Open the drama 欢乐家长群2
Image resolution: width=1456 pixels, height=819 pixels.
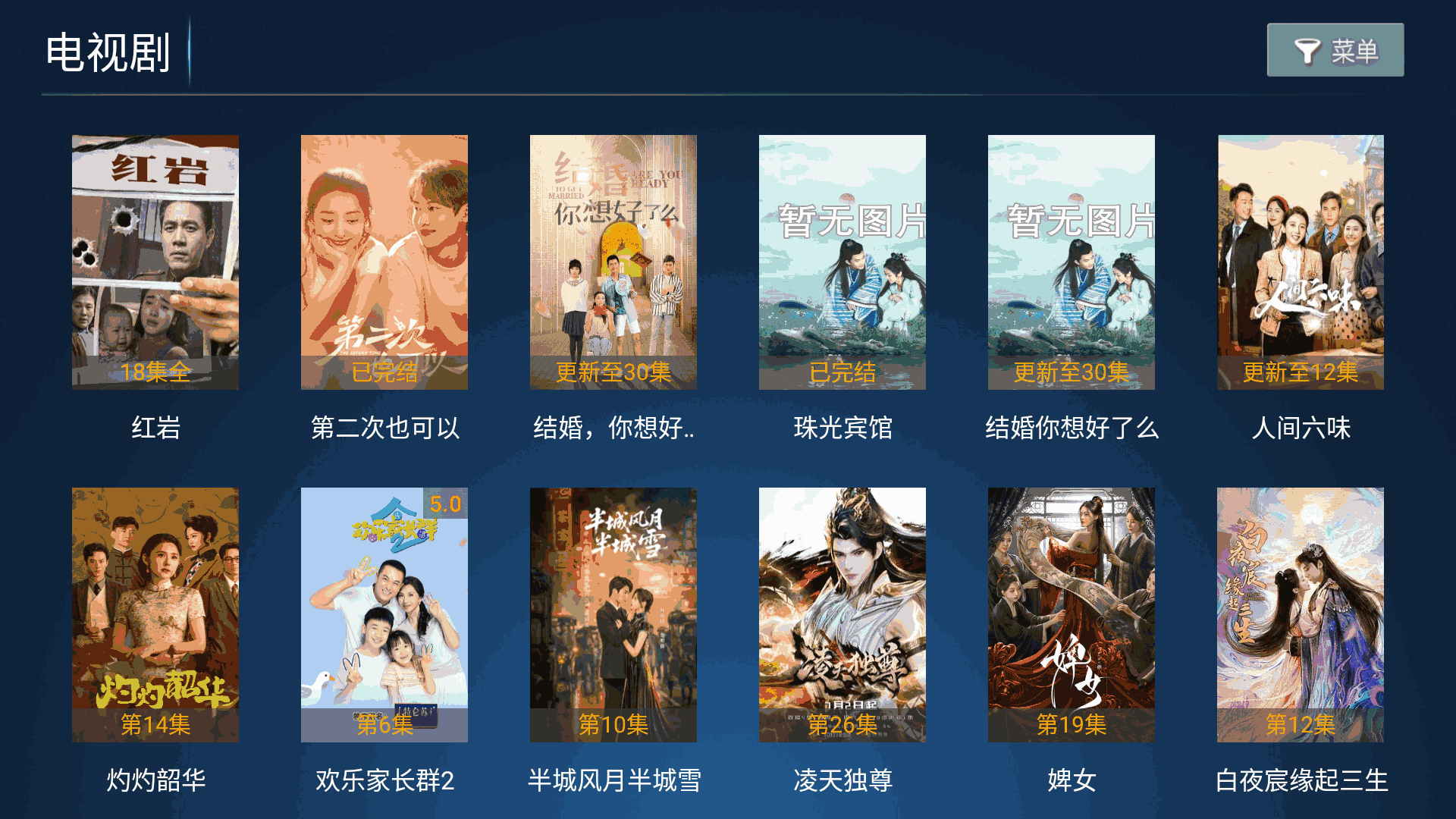tap(384, 614)
